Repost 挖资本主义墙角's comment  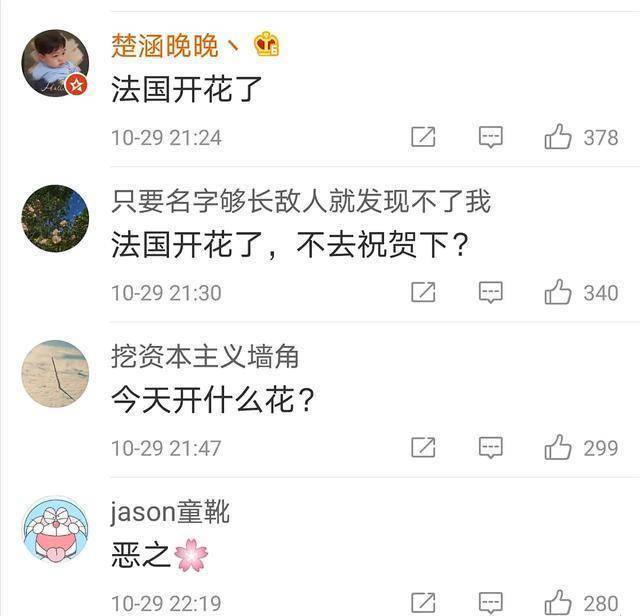coord(423,448)
